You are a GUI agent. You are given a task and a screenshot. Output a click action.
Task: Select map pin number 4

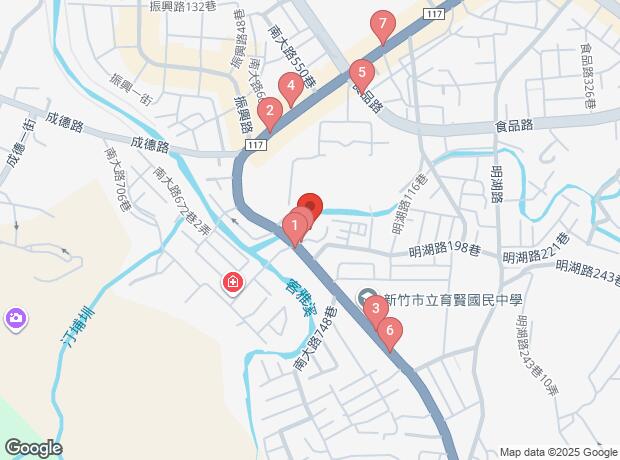[x=291, y=88]
